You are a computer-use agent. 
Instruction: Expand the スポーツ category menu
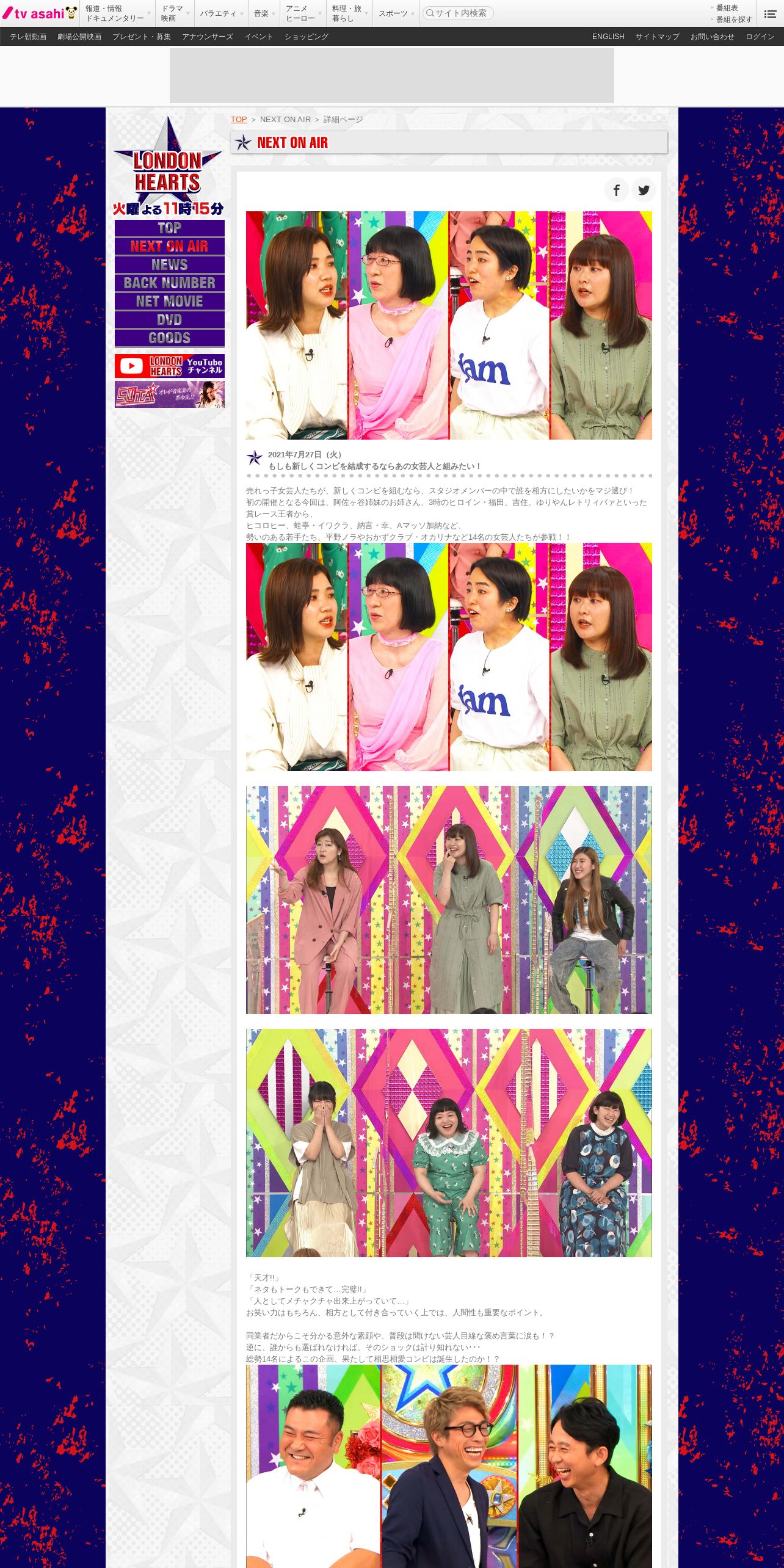tap(396, 13)
